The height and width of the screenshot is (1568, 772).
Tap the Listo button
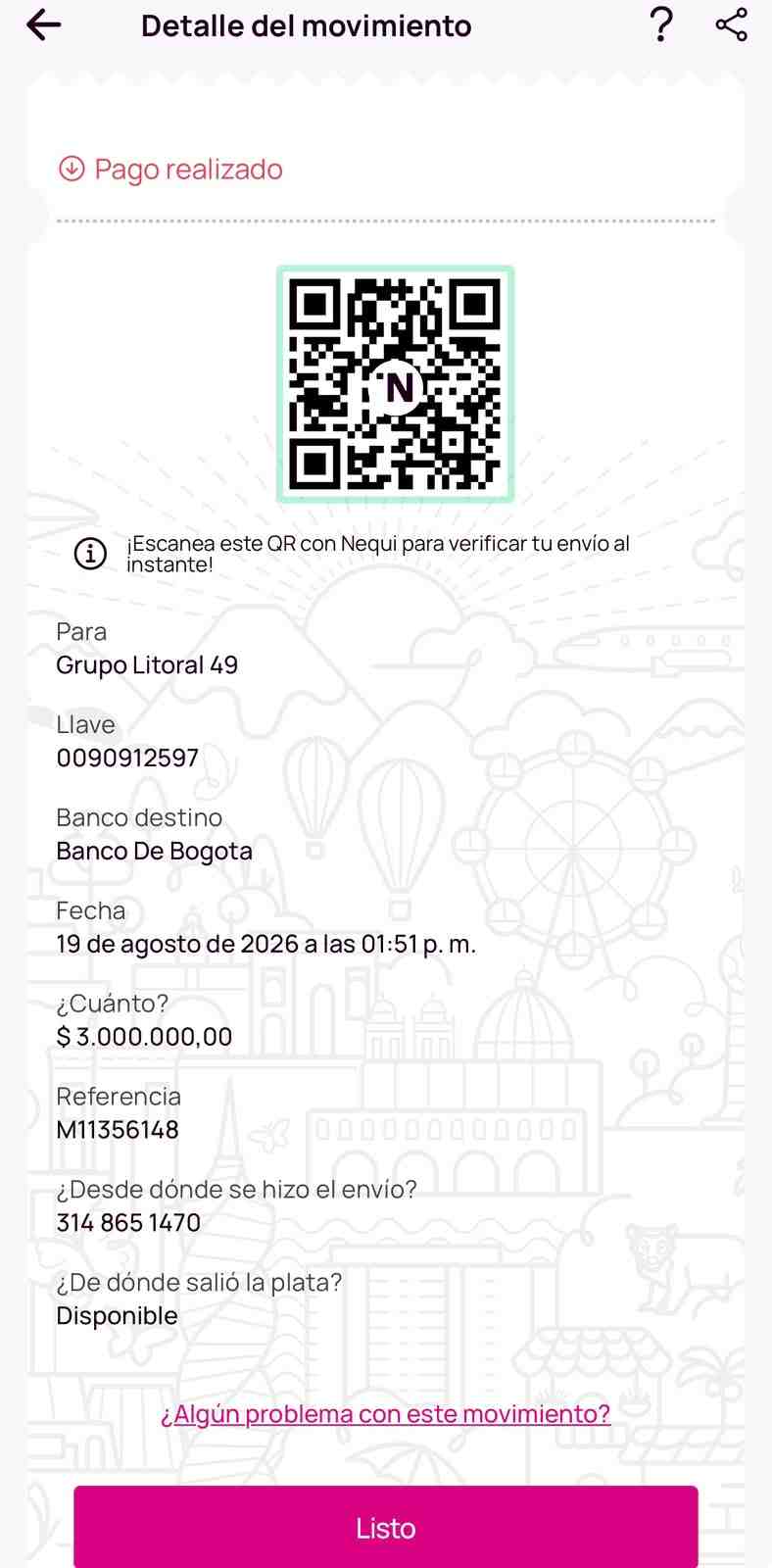[x=386, y=1527]
